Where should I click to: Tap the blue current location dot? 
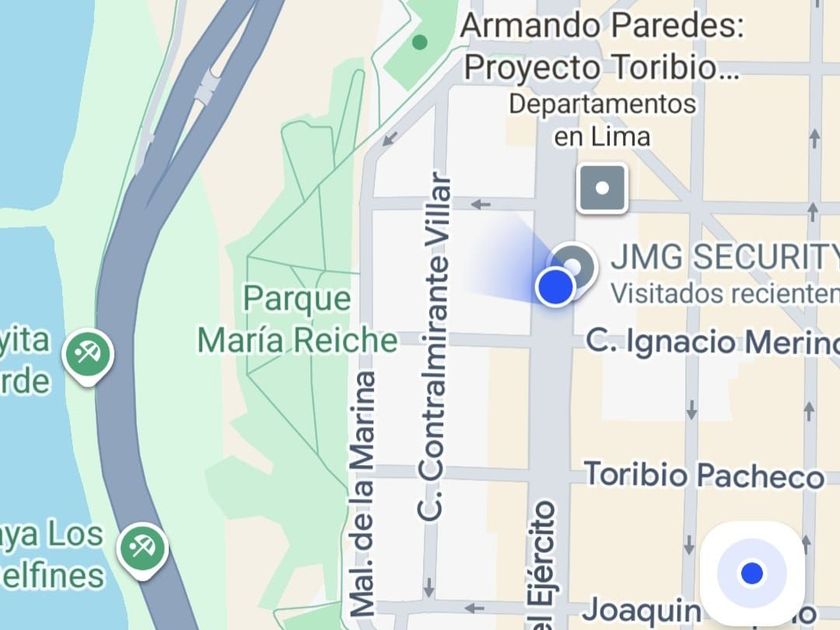pyautogui.click(x=555, y=287)
